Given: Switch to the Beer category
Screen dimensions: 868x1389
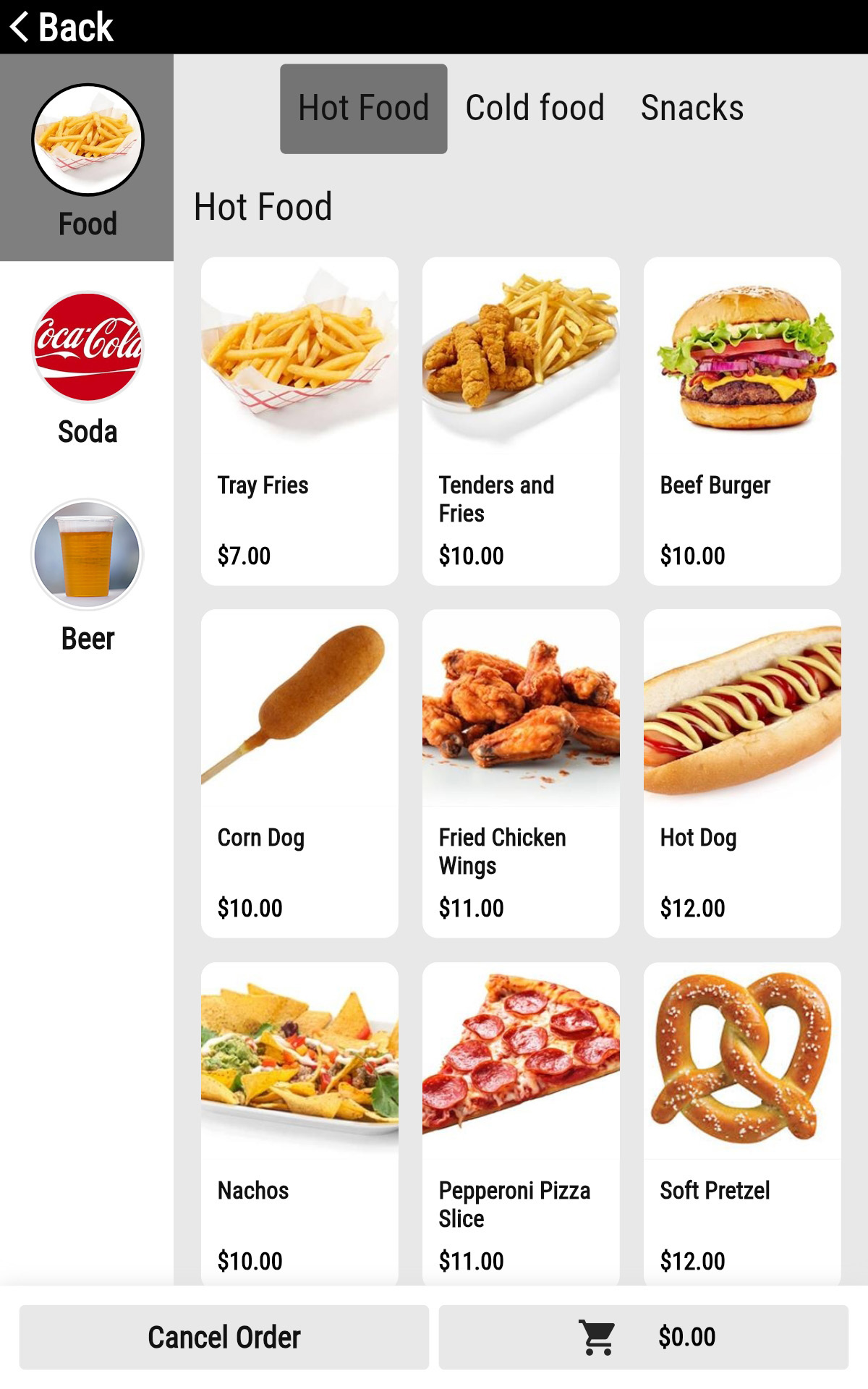Looking at the screenshot, I should (x=88, y=574).
